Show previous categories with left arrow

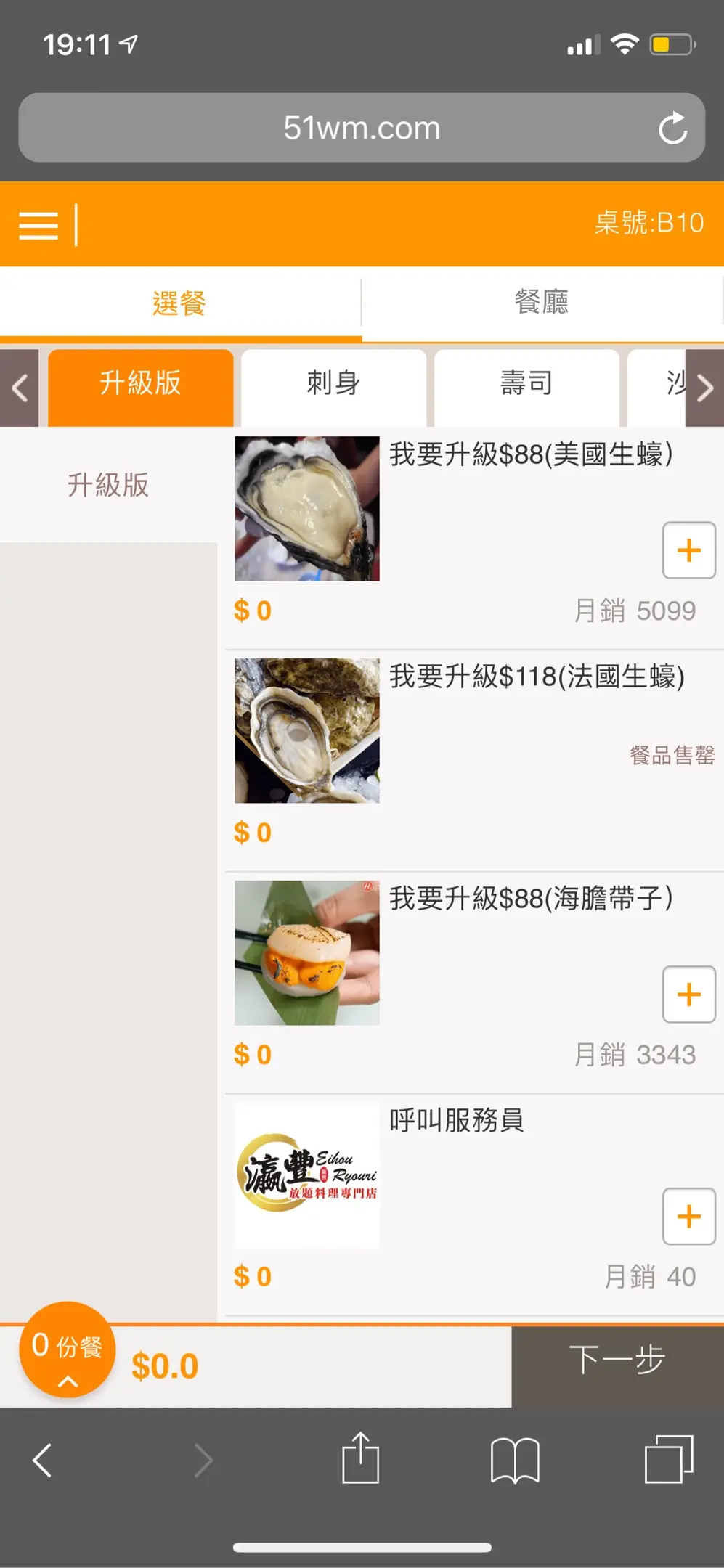20,388
